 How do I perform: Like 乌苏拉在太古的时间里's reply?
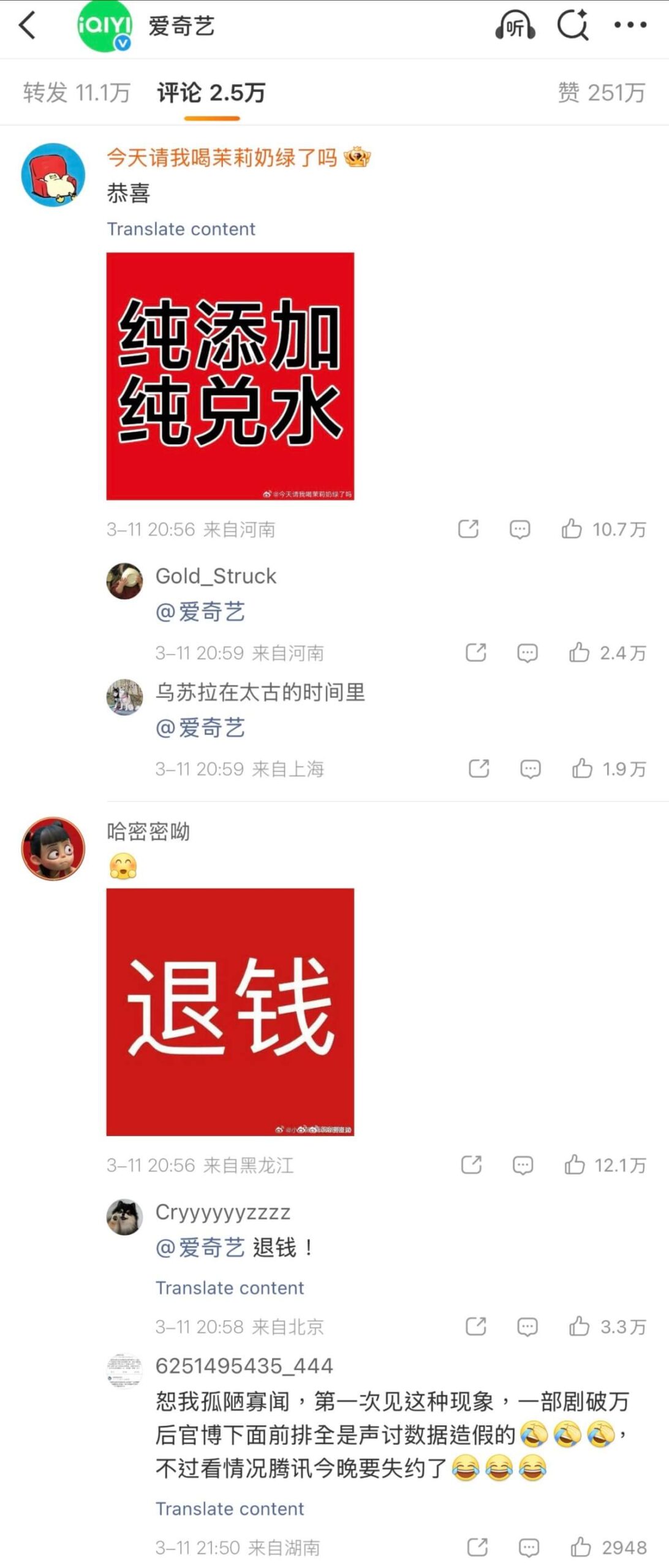click(582, 769)
